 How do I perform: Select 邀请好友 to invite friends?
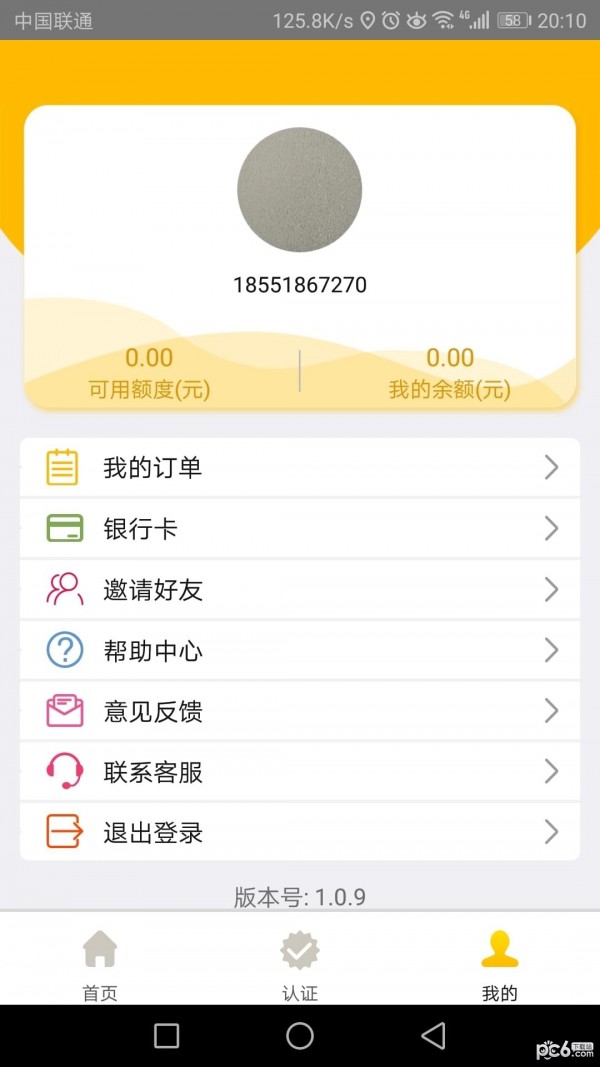pos(300,589)
